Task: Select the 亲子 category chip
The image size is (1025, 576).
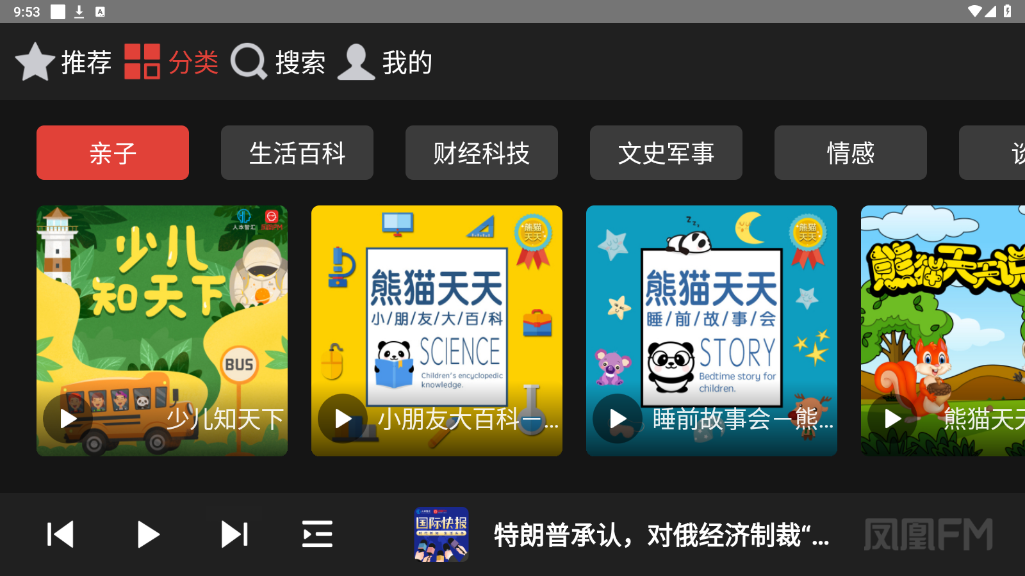Action: click(x=112, y=153)
